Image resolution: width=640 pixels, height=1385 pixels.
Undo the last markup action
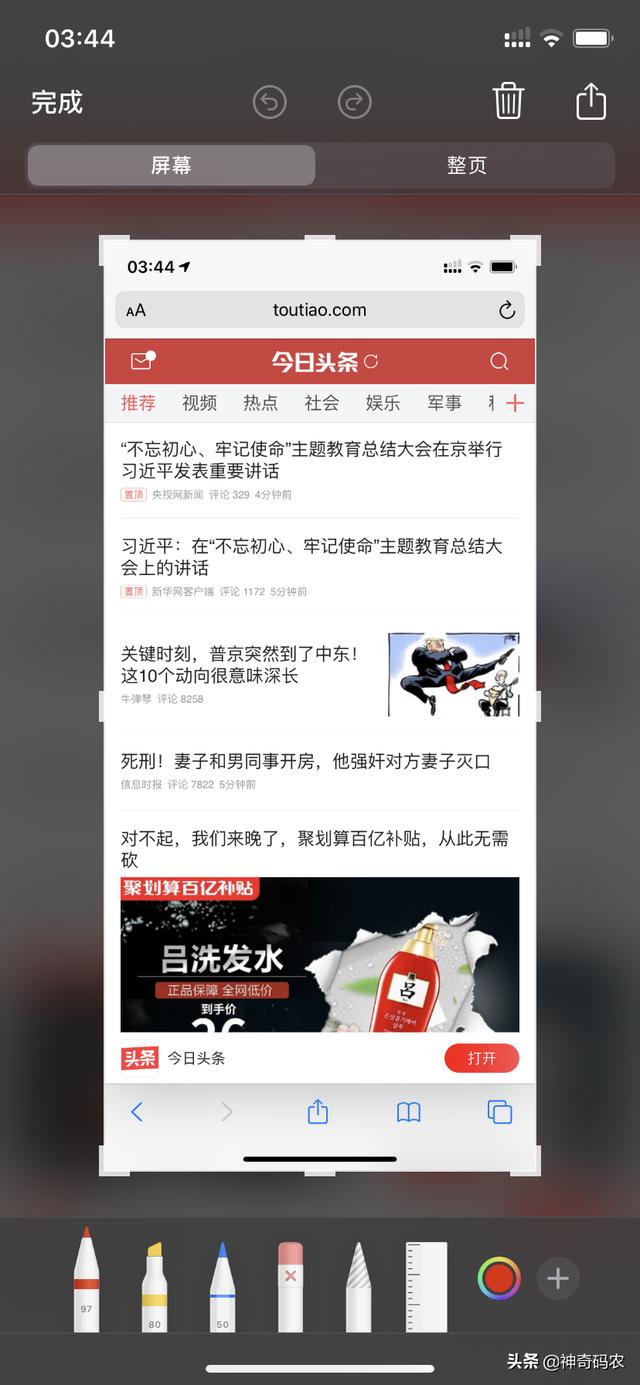[x=269, y=102]
